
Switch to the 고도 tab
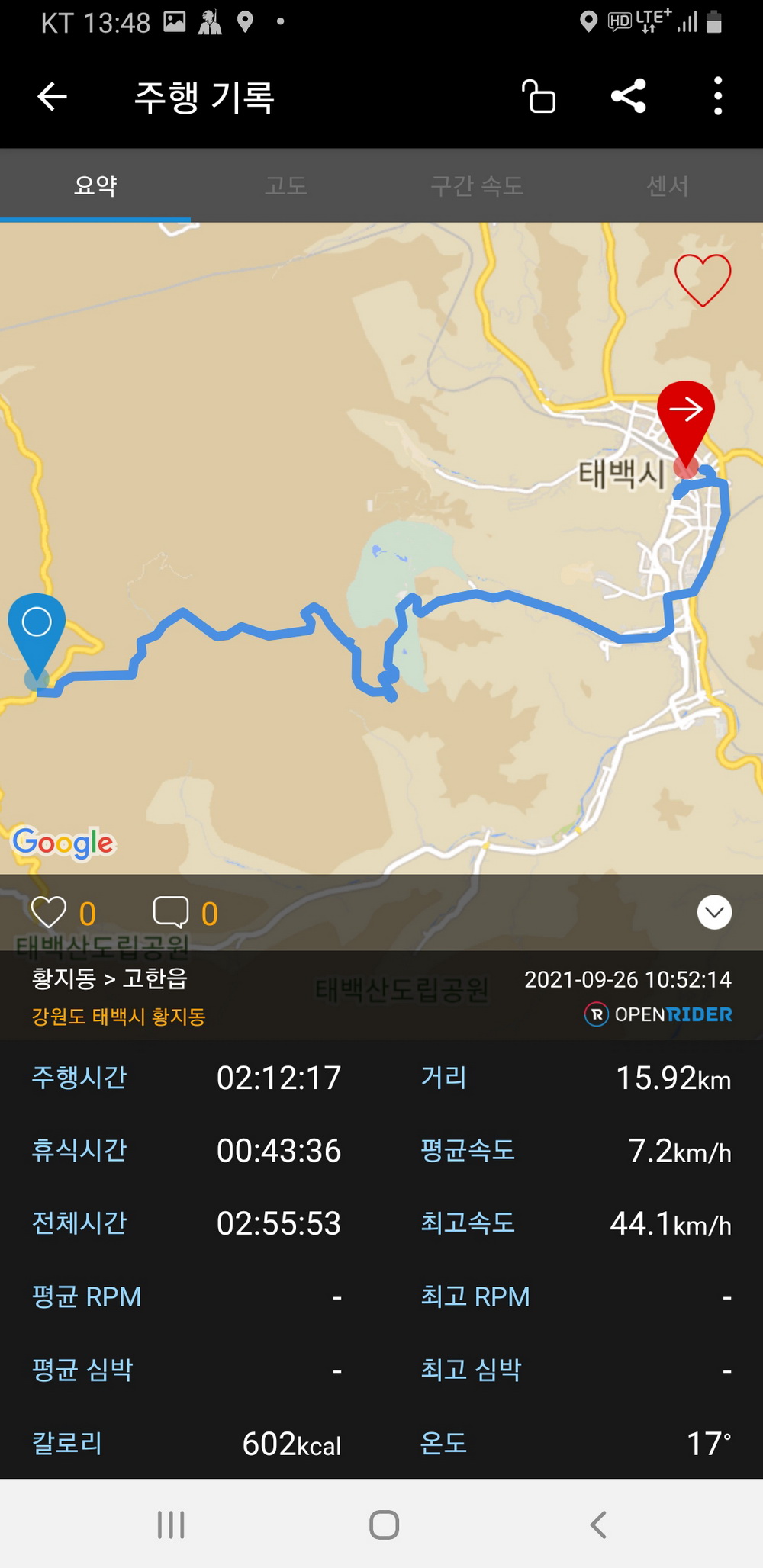[286, 185]
